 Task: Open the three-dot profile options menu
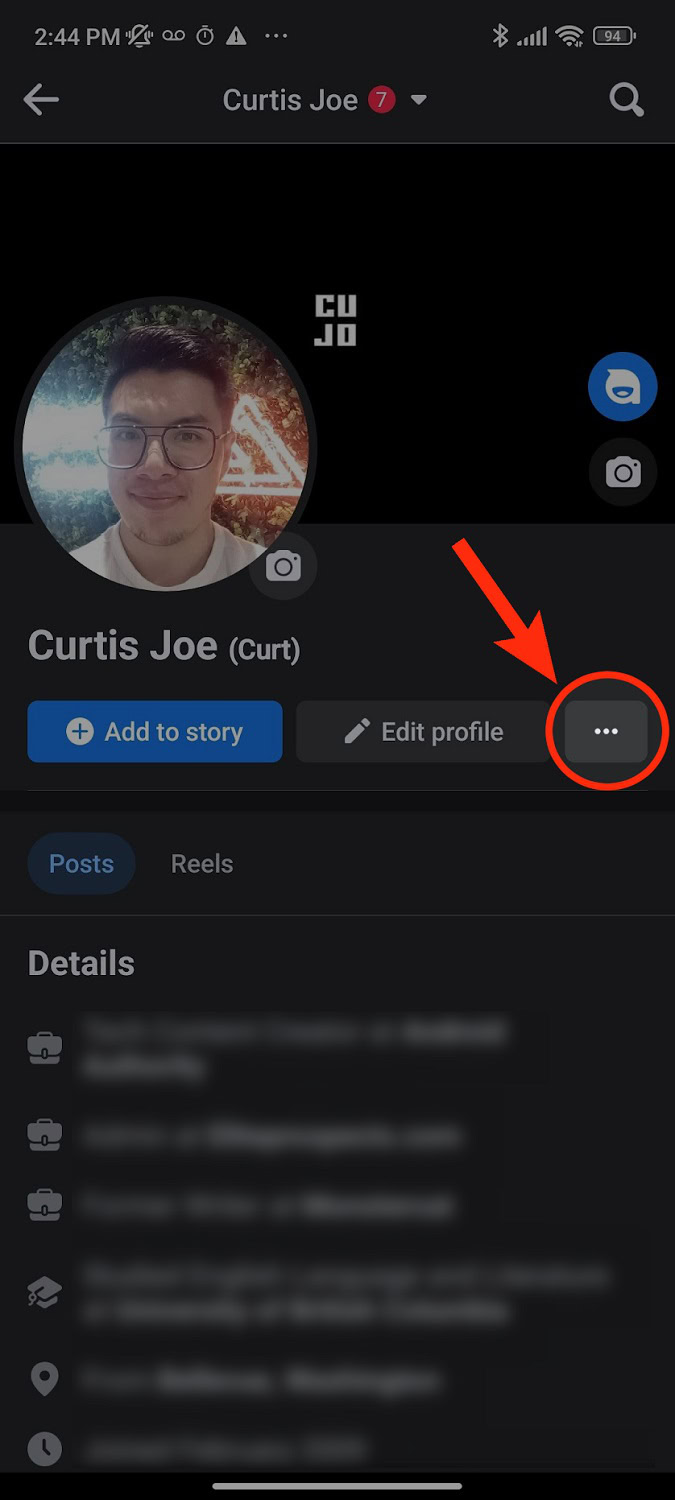tap(606, 732)
